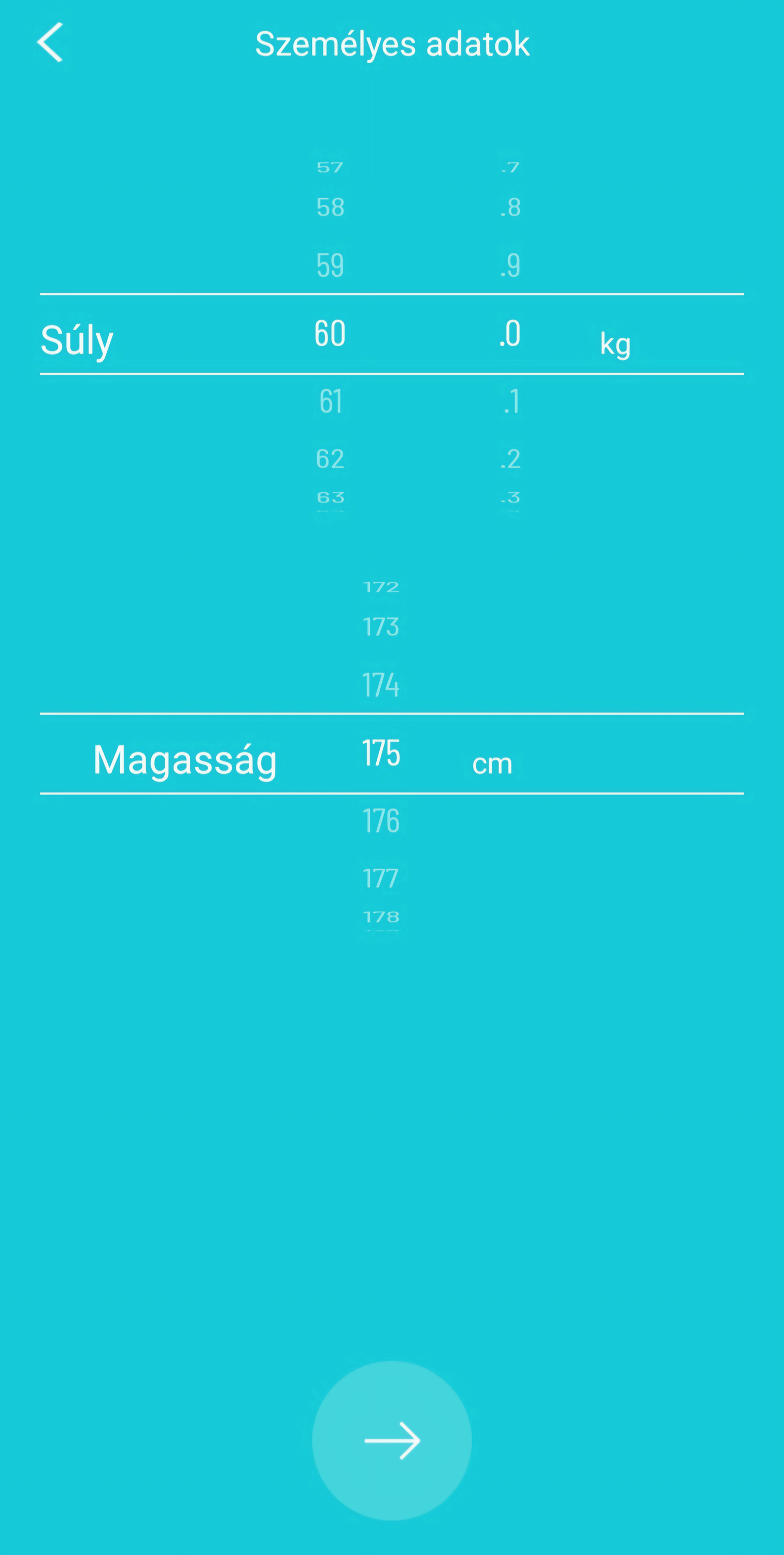784x1555 pixels.
Task: Continue with the arrow button
Action: (x=392, y=1440)
